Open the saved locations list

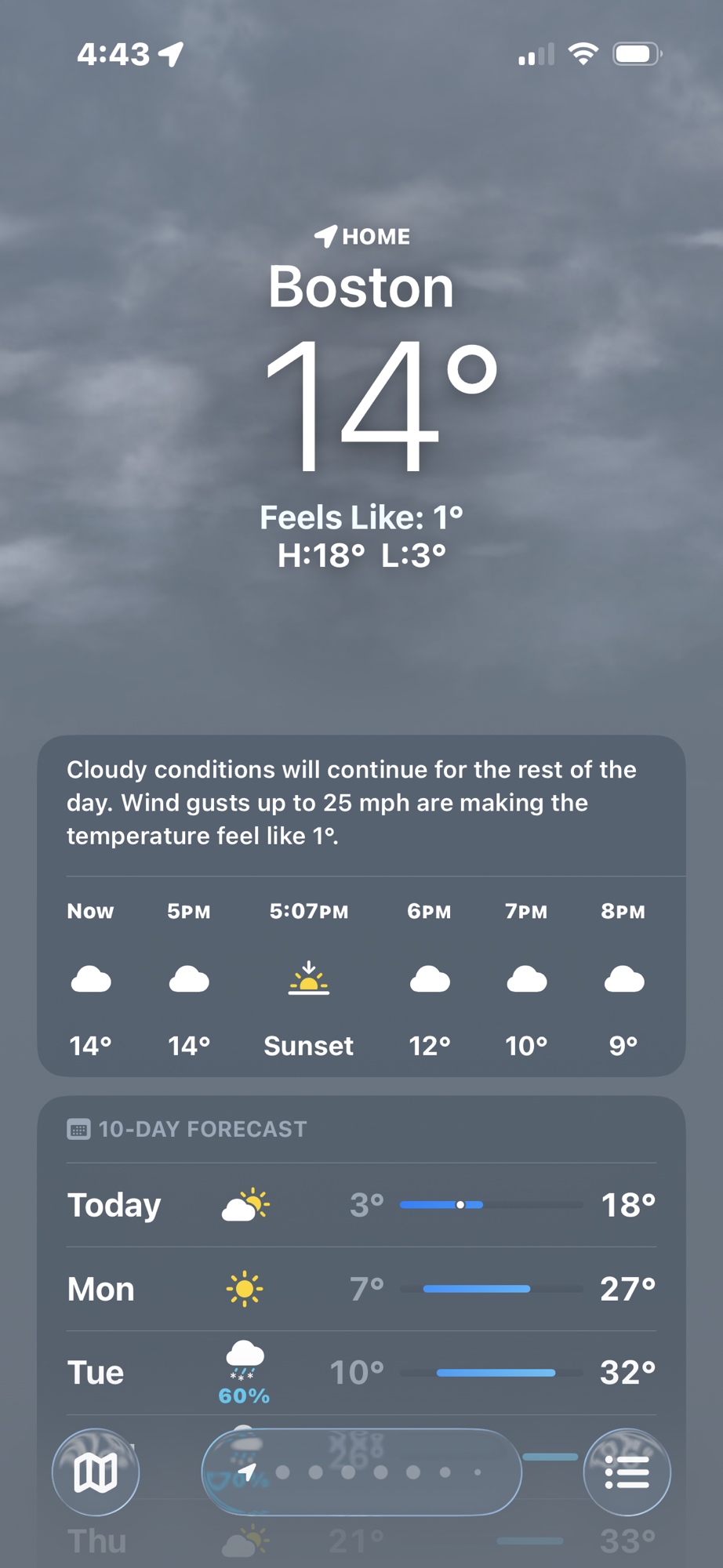[627, 1472]
